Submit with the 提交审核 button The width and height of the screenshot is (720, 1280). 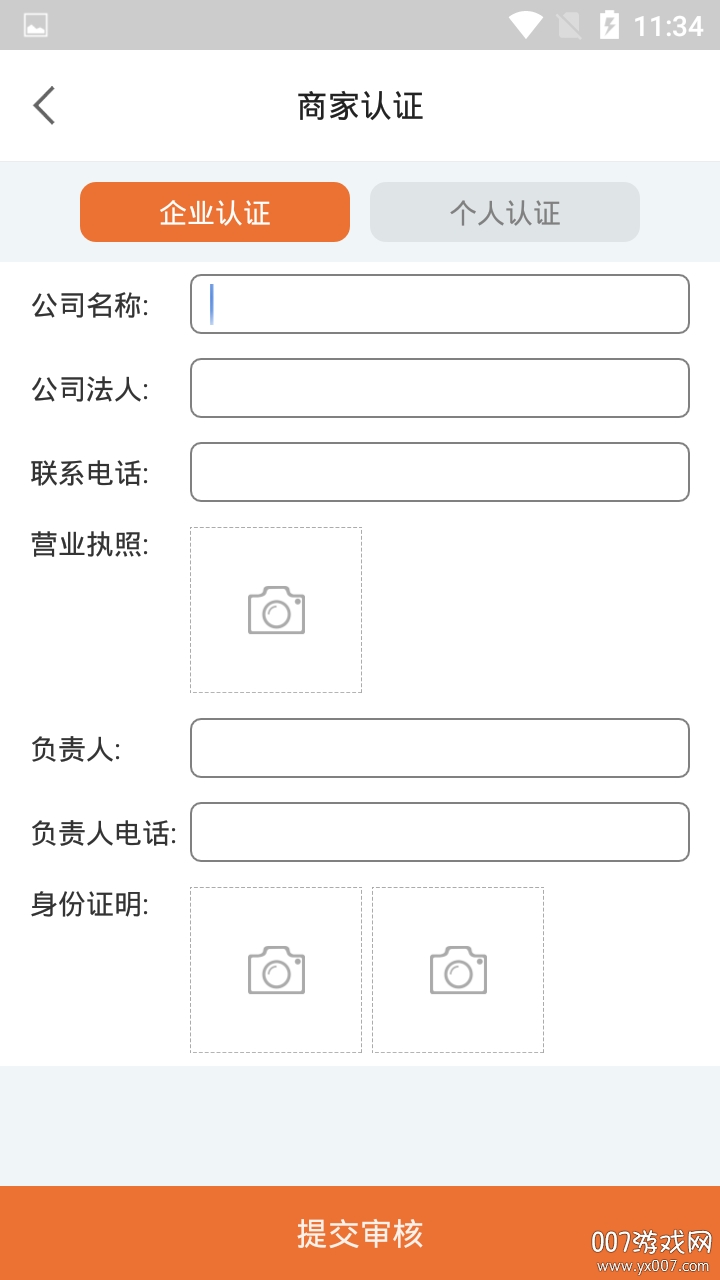point(360,1233)
